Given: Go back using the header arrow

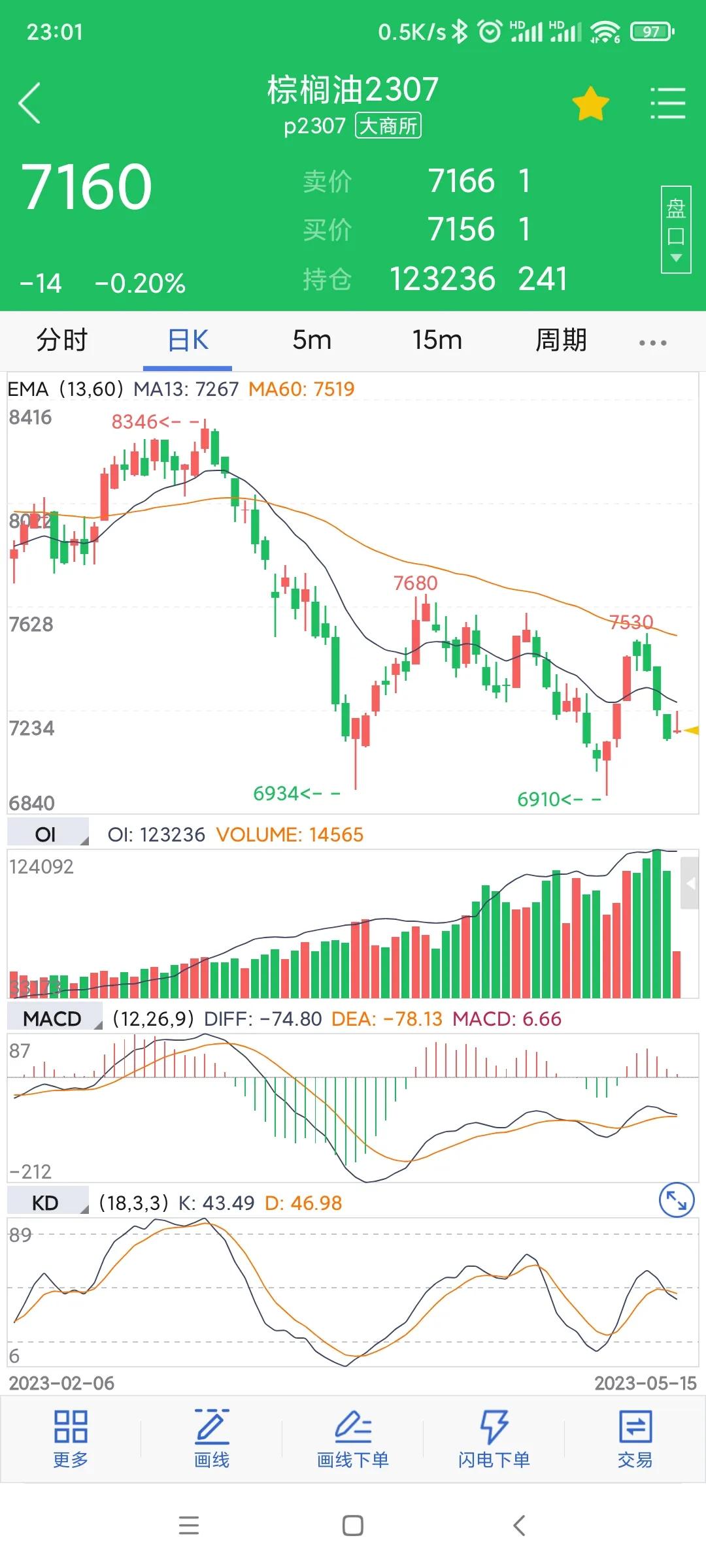Looking at the screenshot, I should point(30,103).
